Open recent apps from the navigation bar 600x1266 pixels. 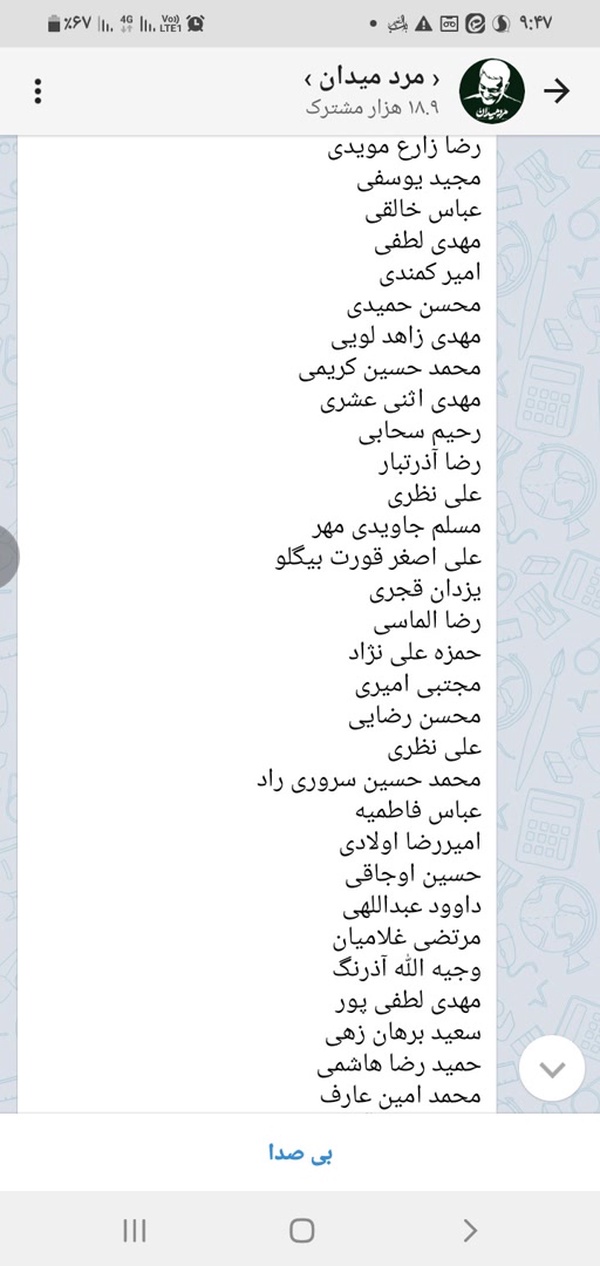tap(134, 1231)
